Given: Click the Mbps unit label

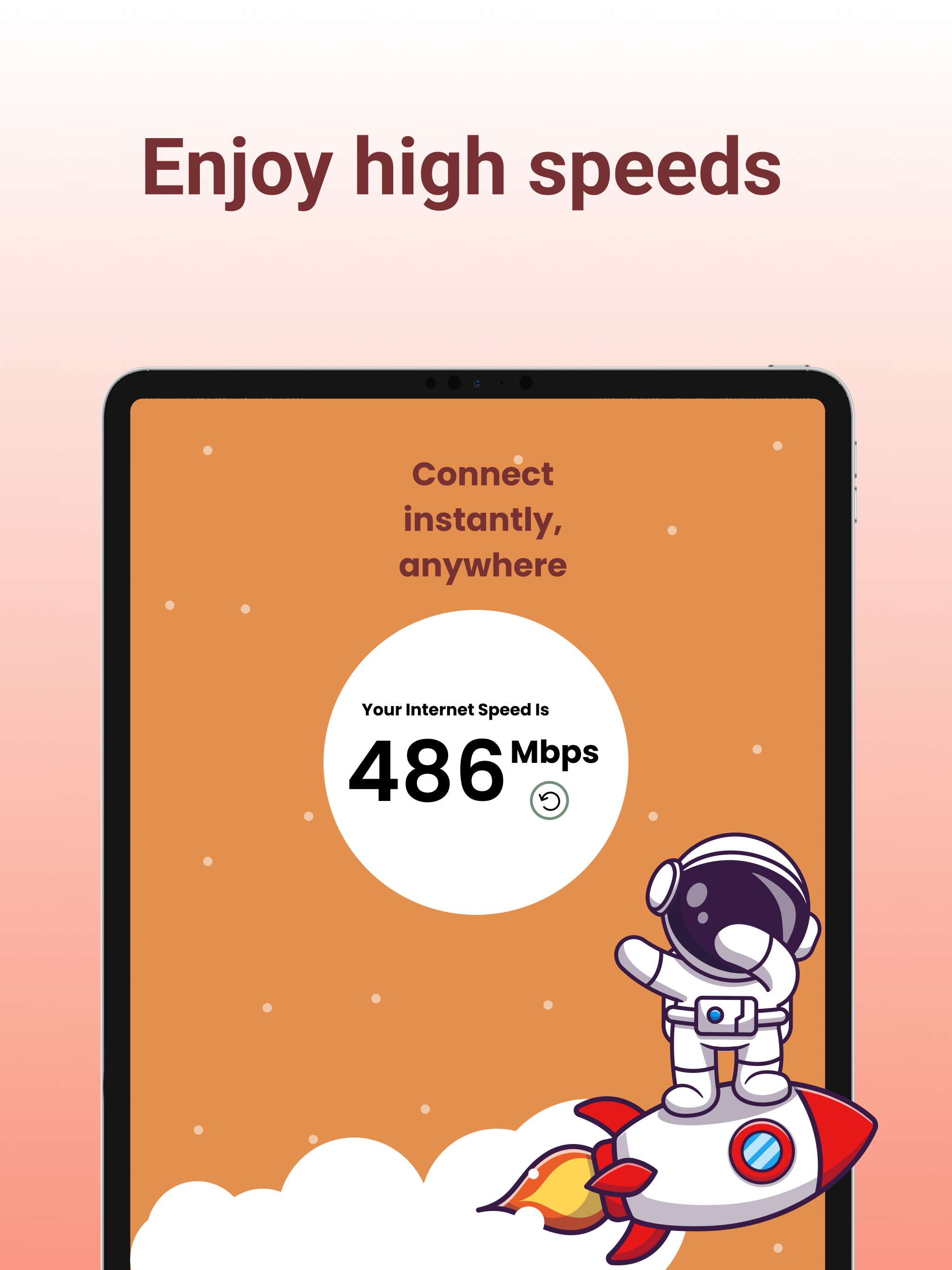Looking at the screenshot, I should tap(555, 753).
